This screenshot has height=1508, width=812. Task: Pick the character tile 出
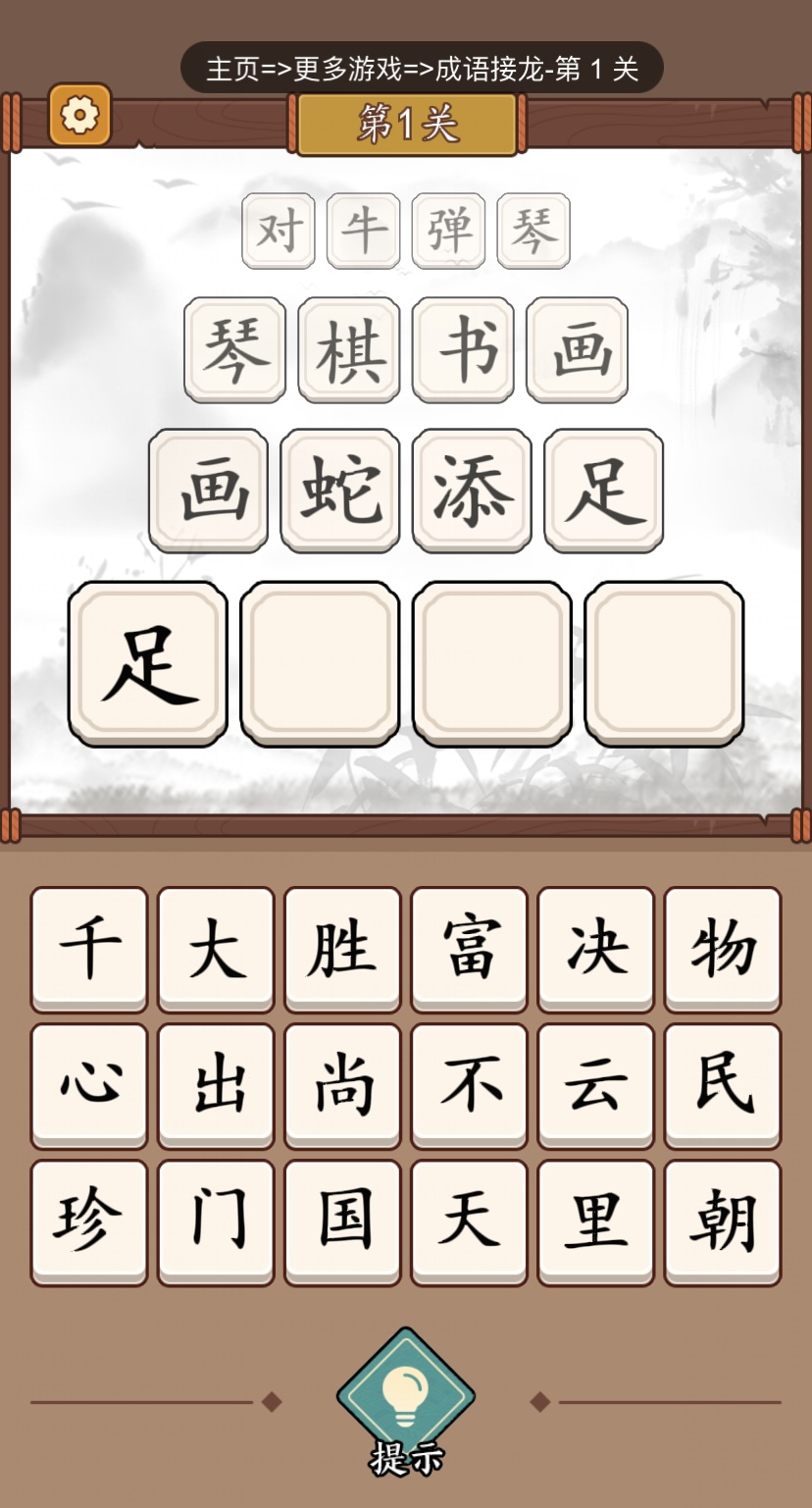tap(216, 1085)
